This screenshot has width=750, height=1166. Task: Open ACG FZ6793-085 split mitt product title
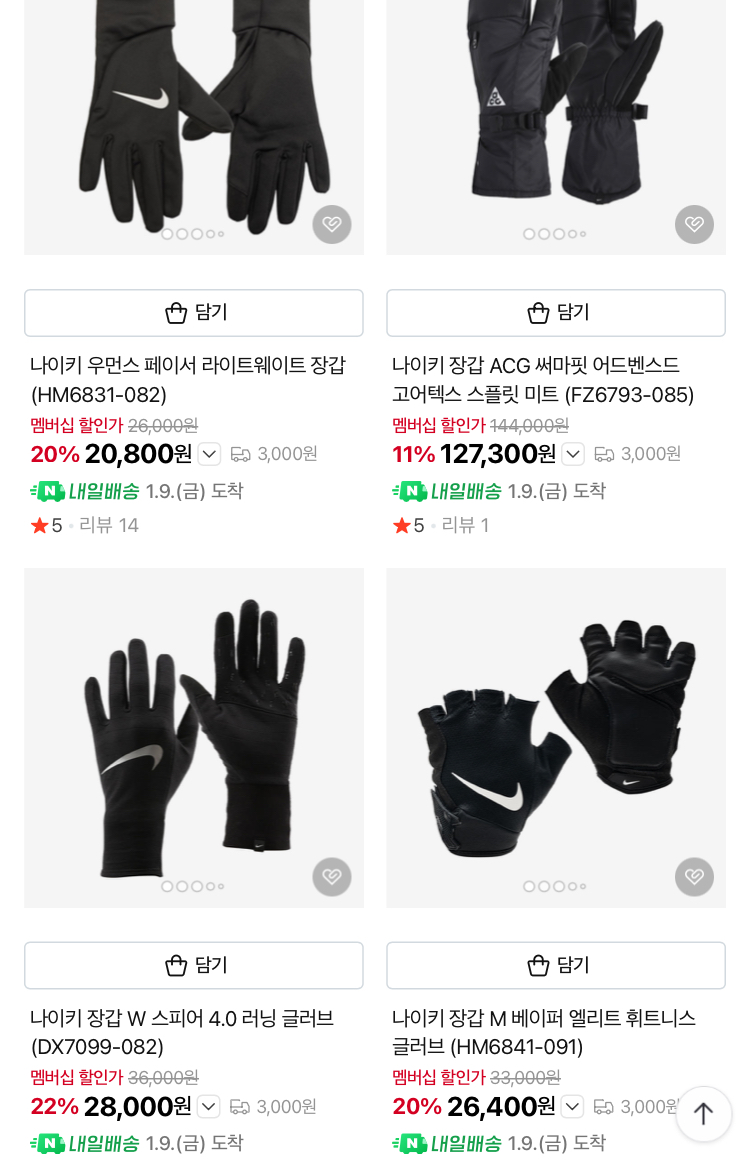pyautogui.click(x=543, y=380)
